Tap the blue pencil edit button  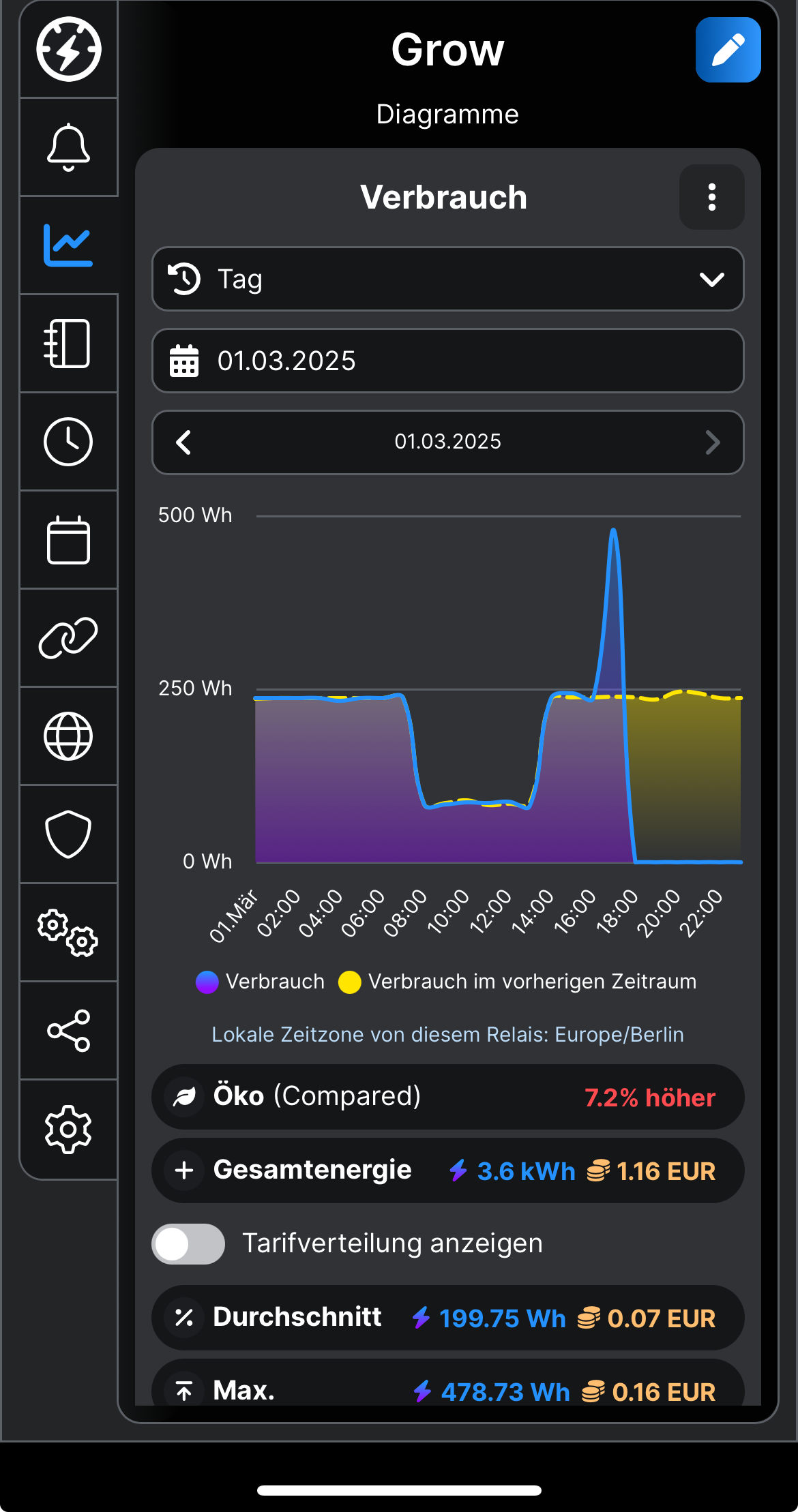[728, 50]
